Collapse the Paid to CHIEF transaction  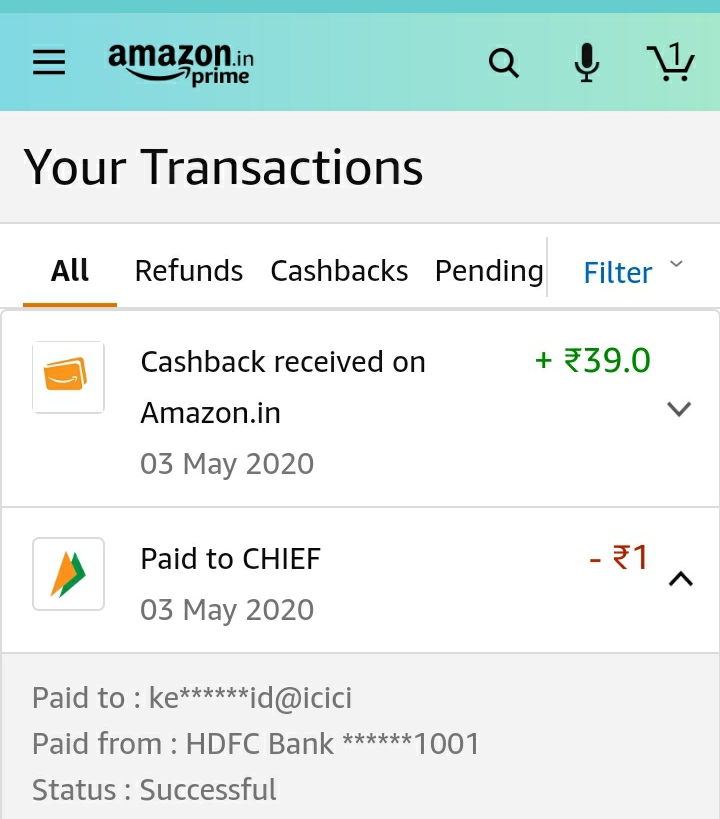tap(681, 578)
